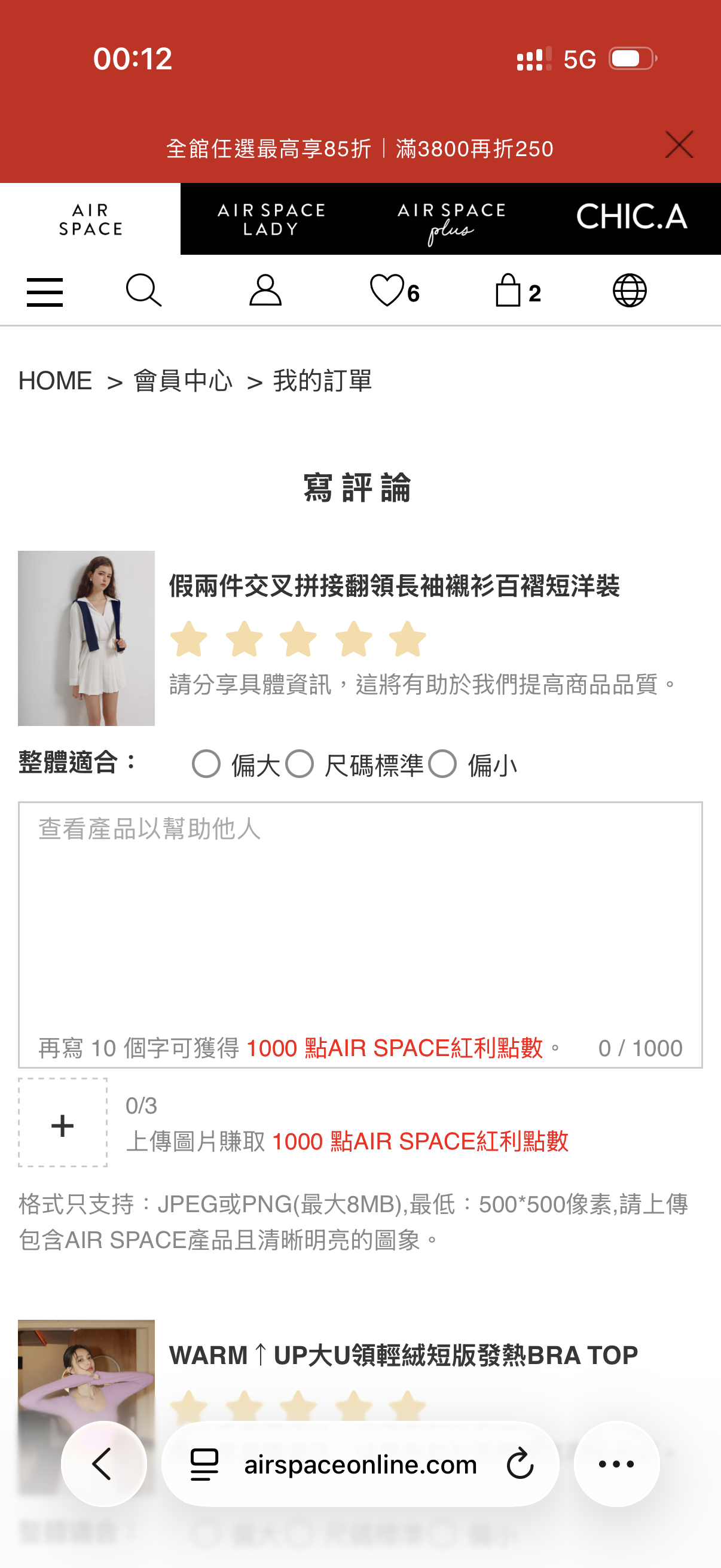This screenshot has height=1568, width=721.
Task: Select 偏小 fit for the dress
Action: click(442, 764)
